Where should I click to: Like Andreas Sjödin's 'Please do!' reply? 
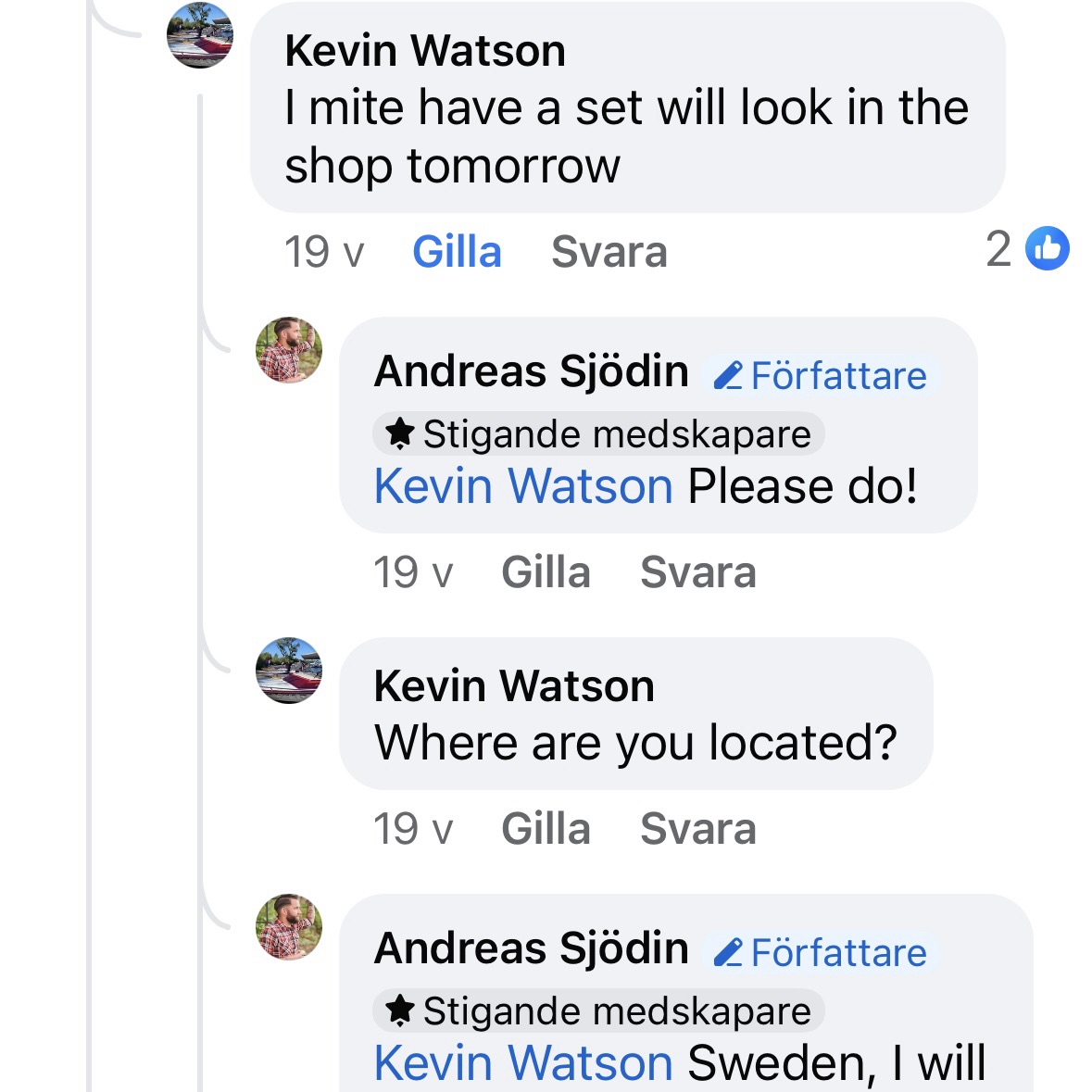coord(546,572)
